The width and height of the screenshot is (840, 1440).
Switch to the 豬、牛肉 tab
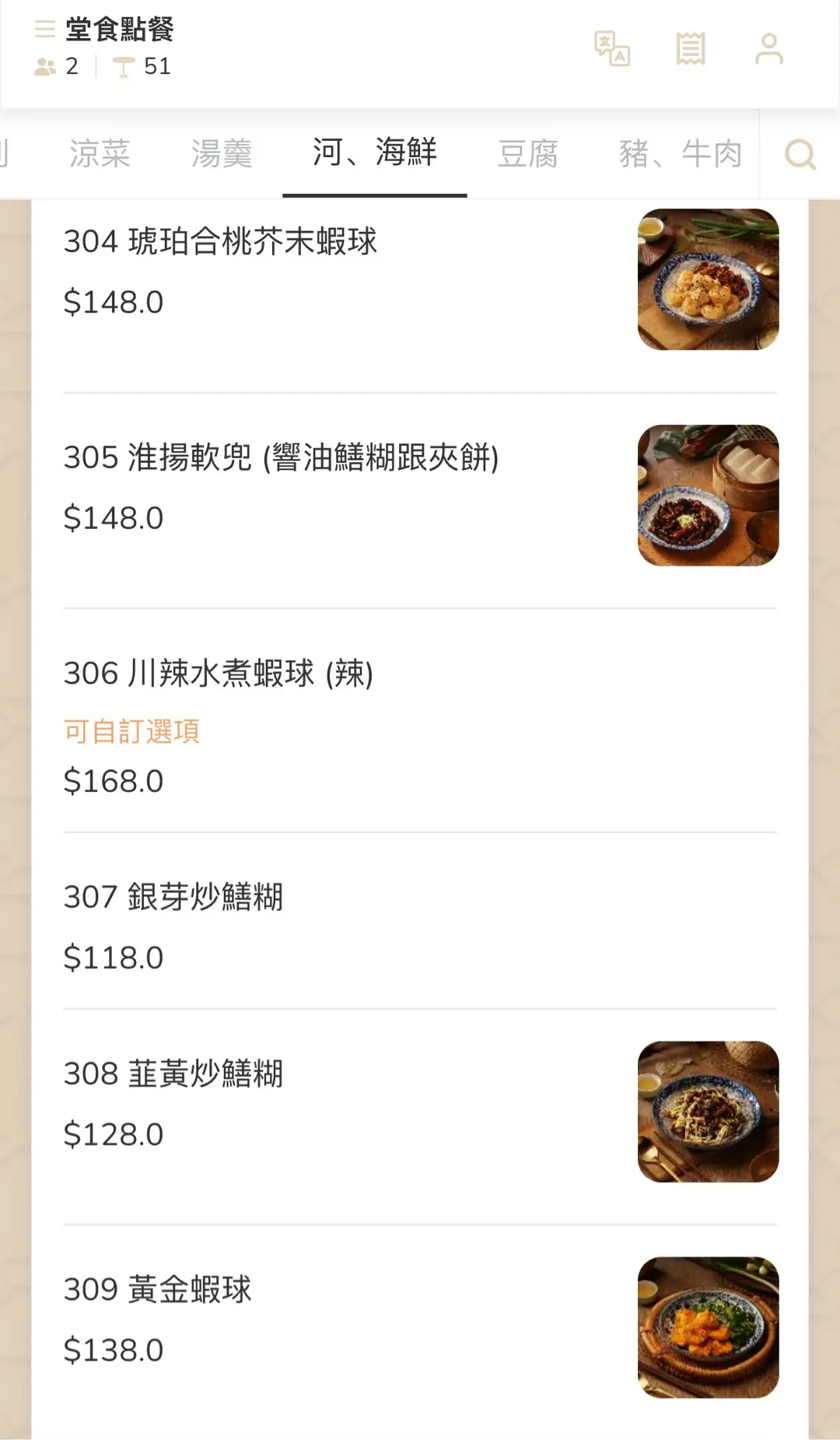point(680,153)
